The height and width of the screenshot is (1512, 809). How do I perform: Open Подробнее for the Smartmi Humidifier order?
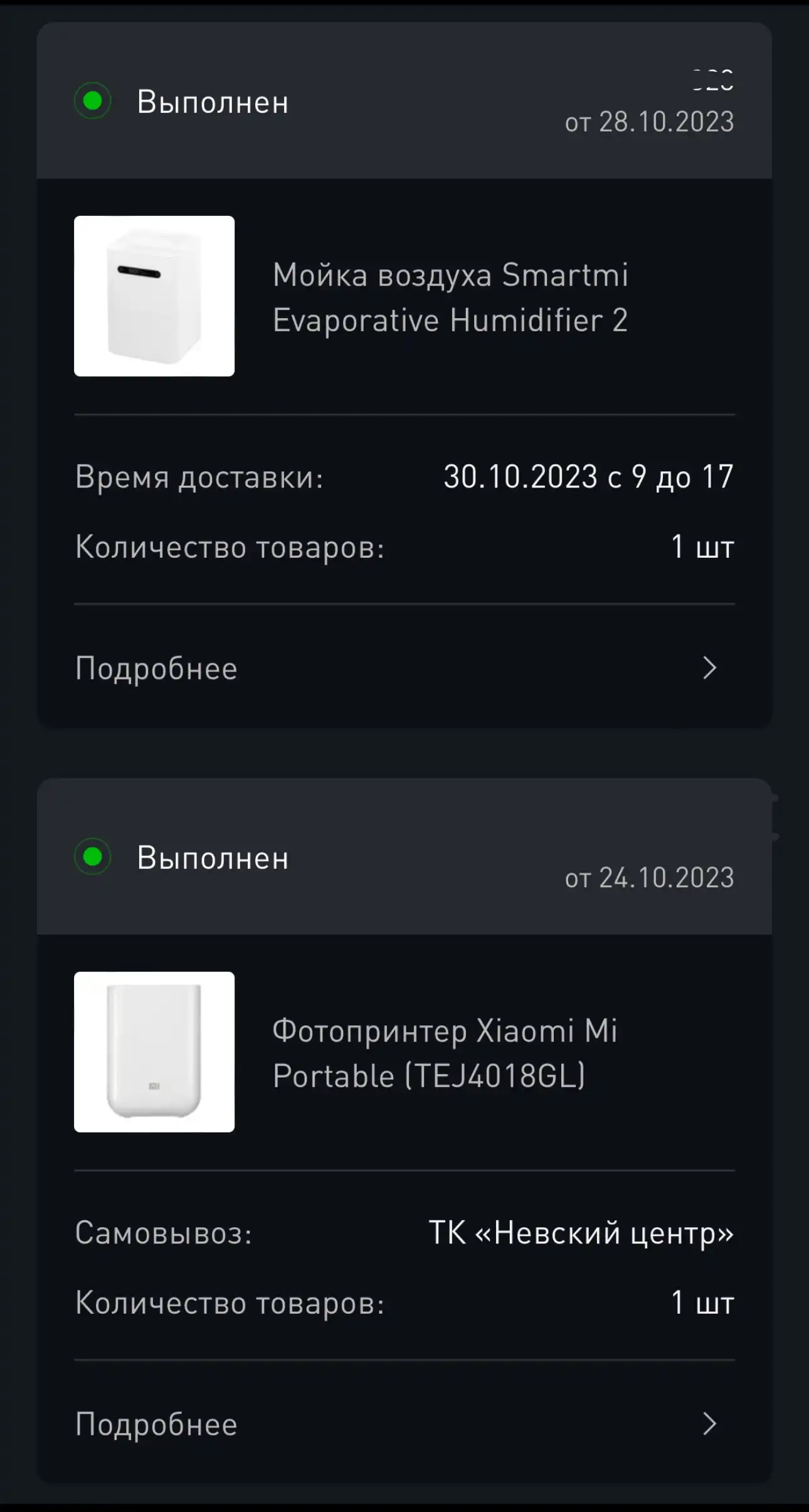coord(404,668)
